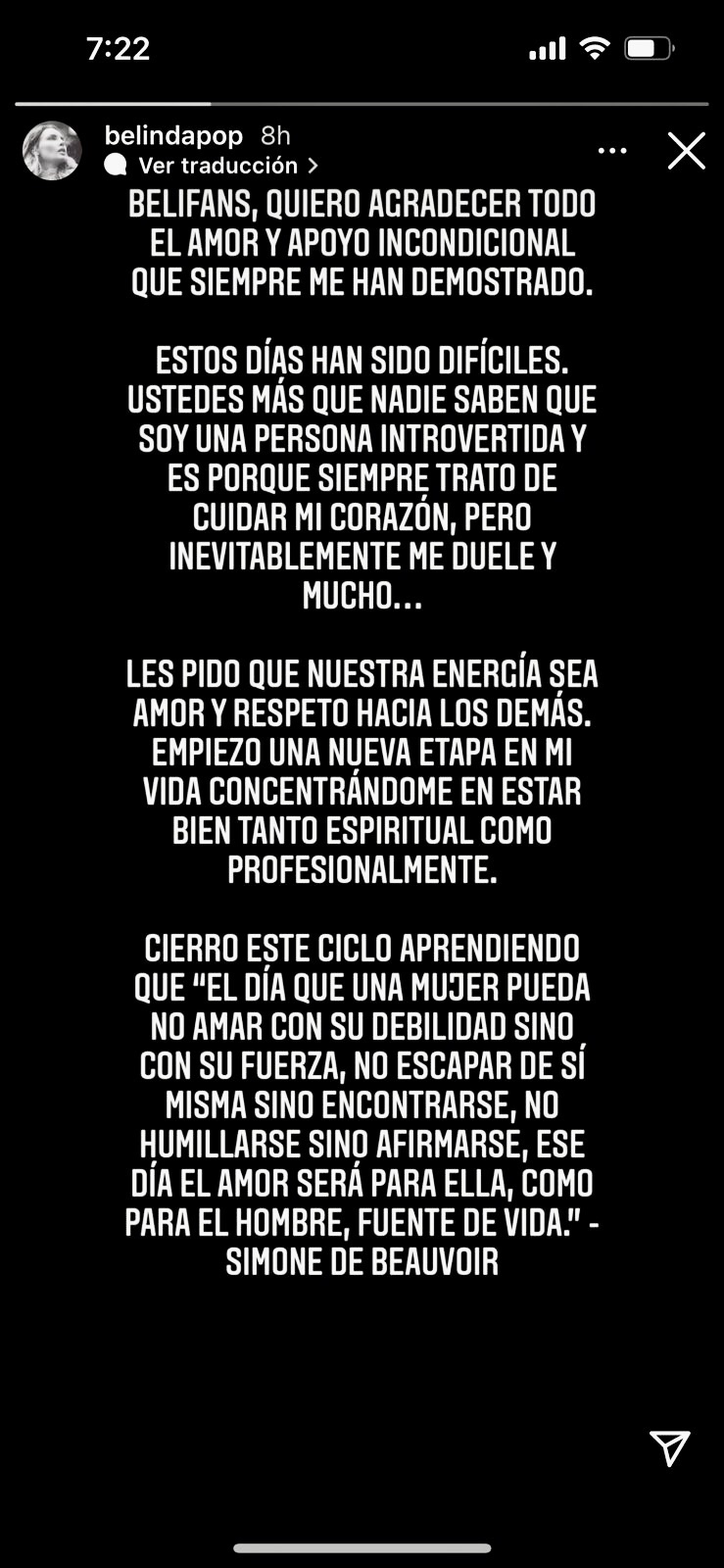Tap the belindapop username
The height and width of the screenshot is (1568, 724).
click(172, 135)
